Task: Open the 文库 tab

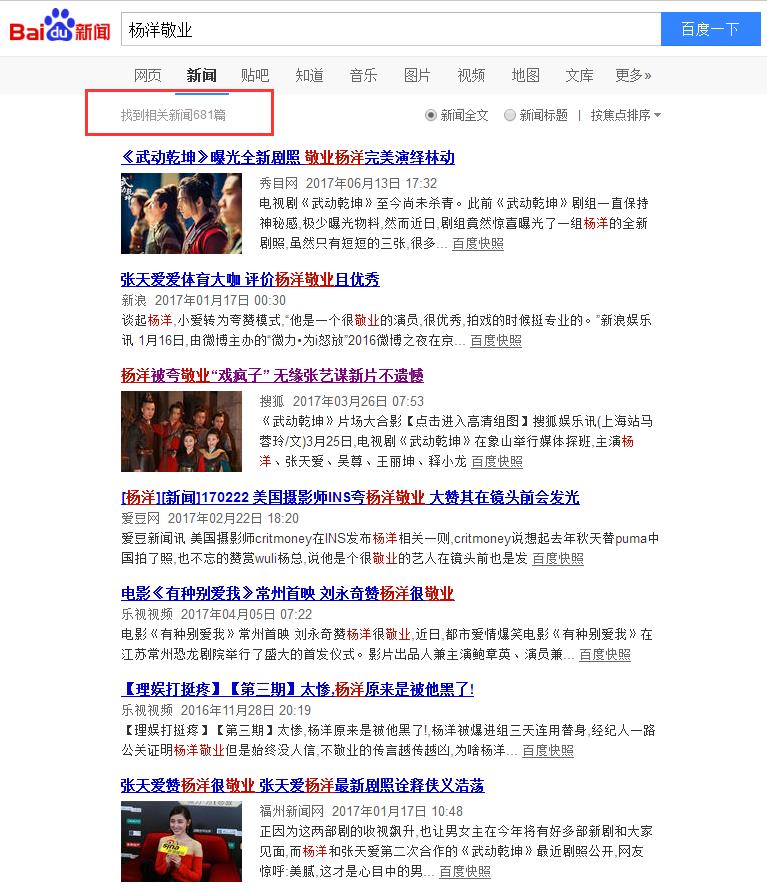Action: point(579,75)
